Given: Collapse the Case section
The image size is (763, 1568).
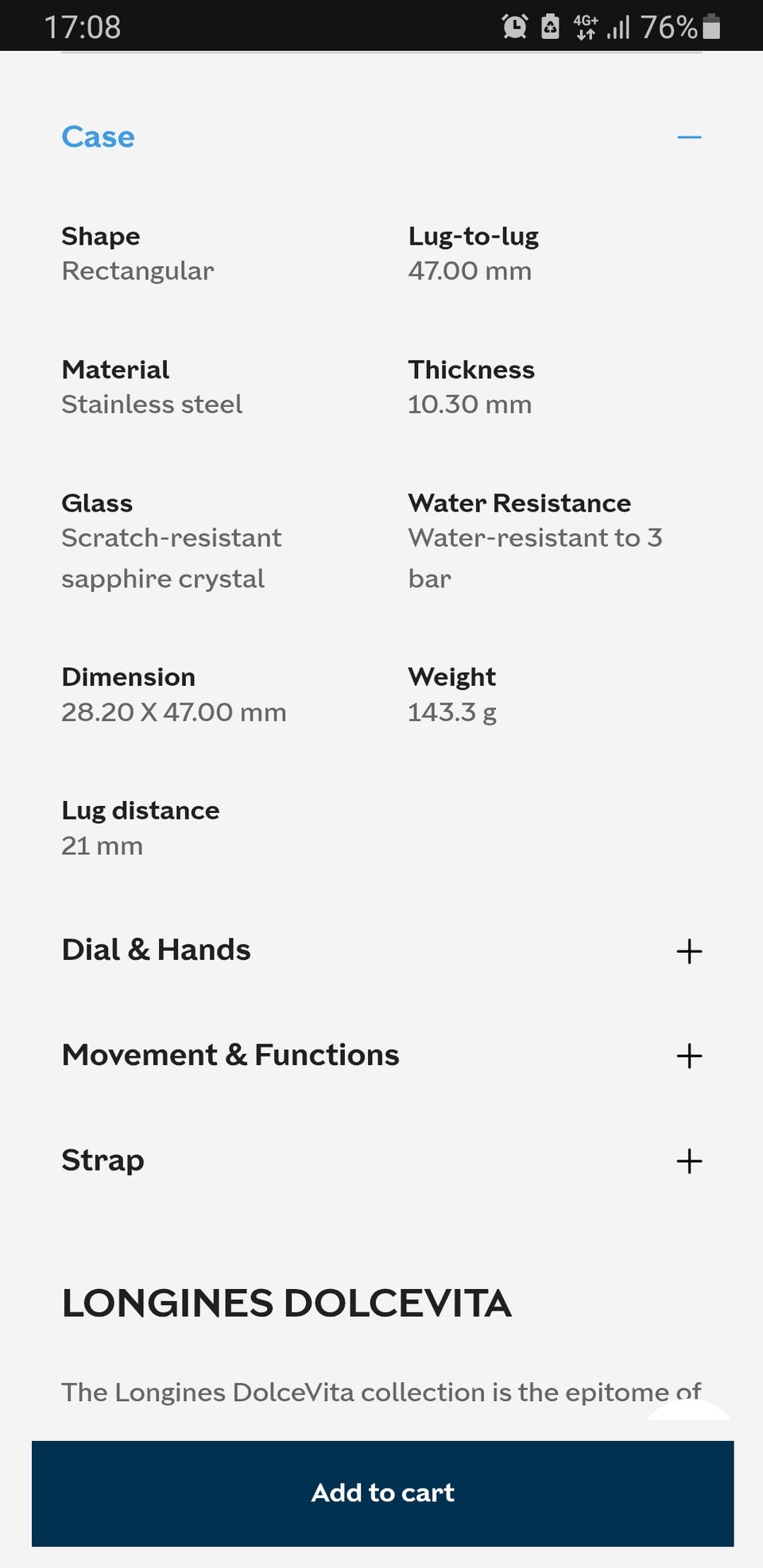Looking at the screenshot, I should 688,137.
